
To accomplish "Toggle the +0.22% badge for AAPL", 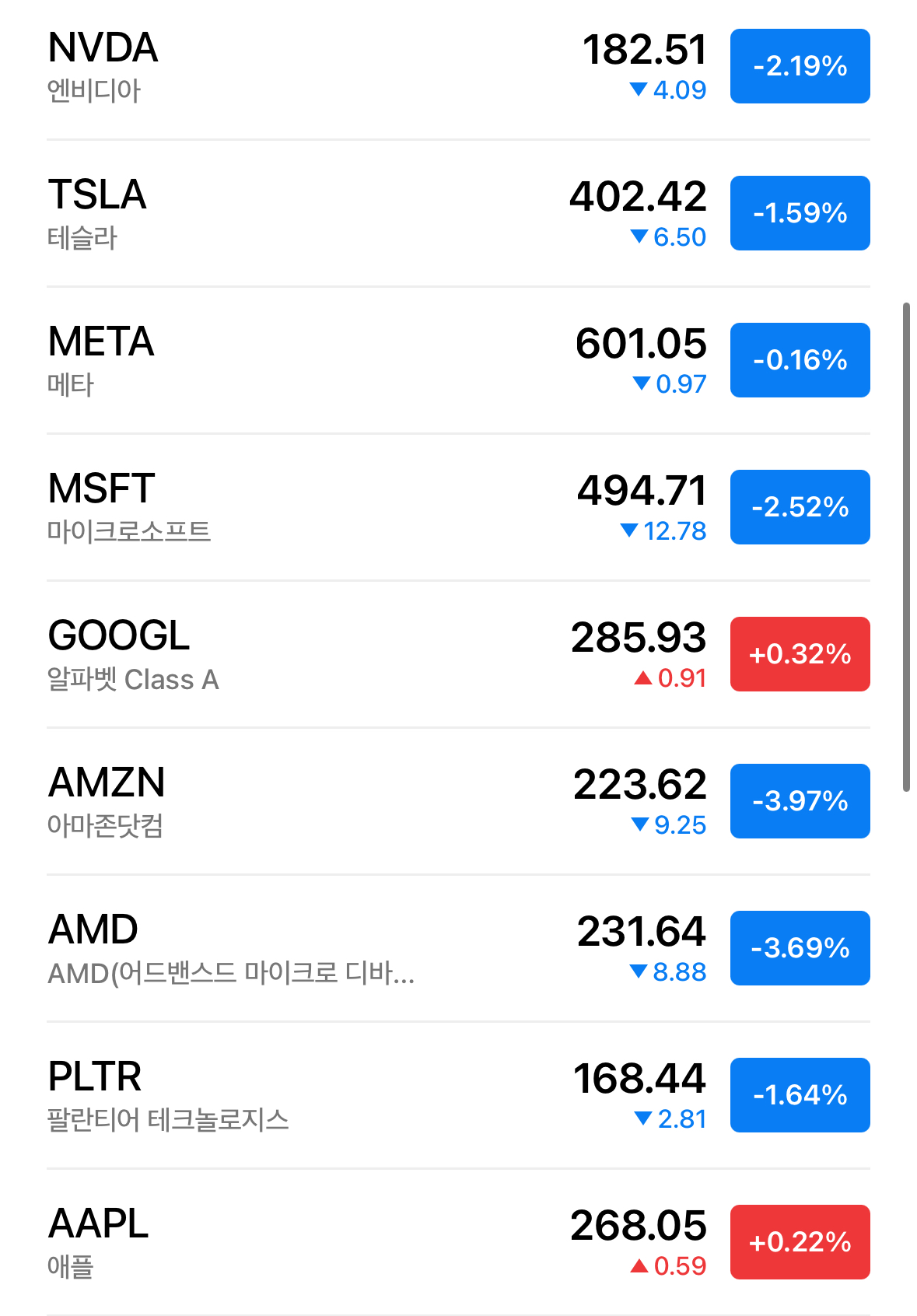I will [800, 1242].
